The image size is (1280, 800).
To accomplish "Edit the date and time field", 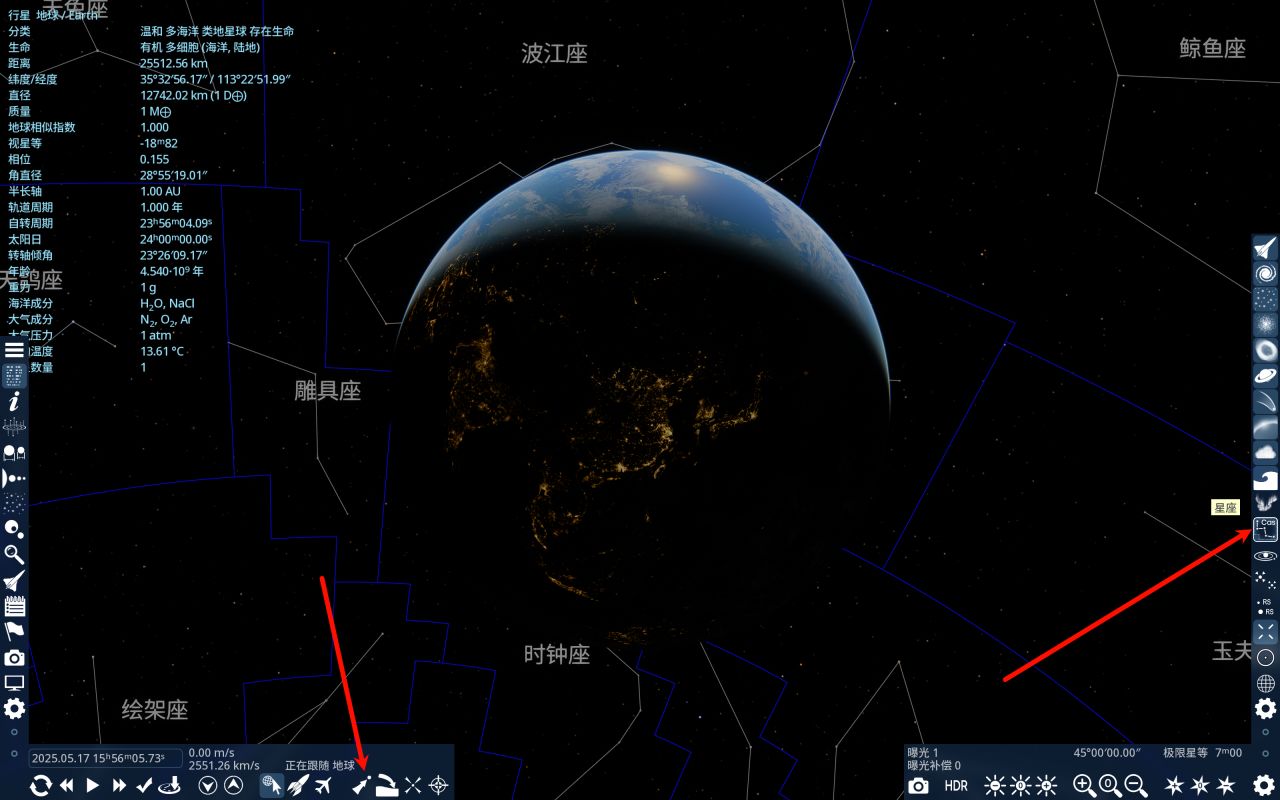I will 105,758.
